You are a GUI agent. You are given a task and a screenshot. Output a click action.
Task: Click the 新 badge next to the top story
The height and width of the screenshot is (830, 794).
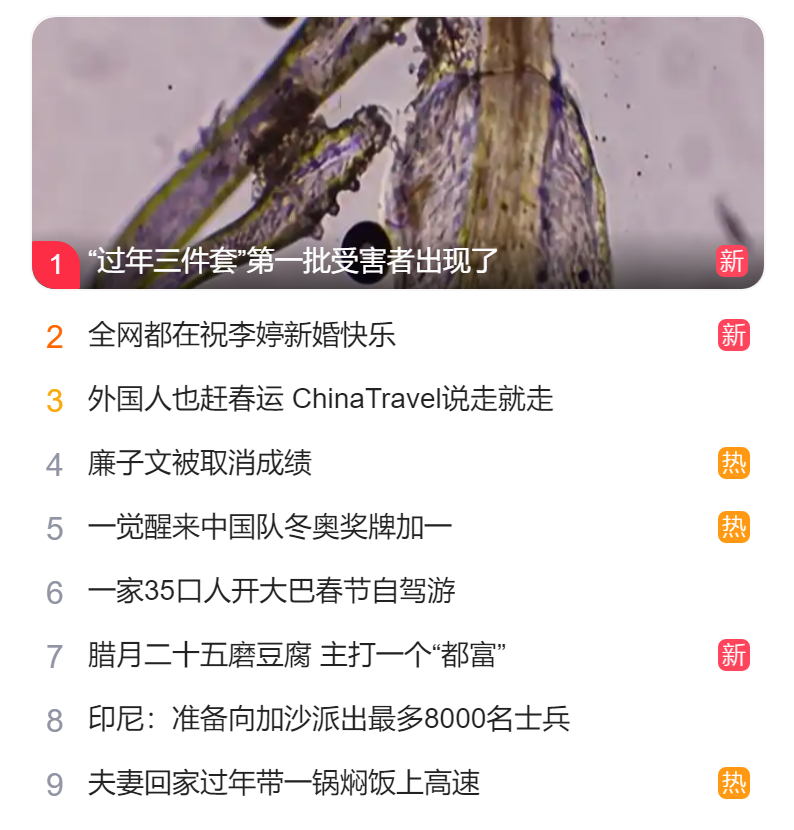731,262
